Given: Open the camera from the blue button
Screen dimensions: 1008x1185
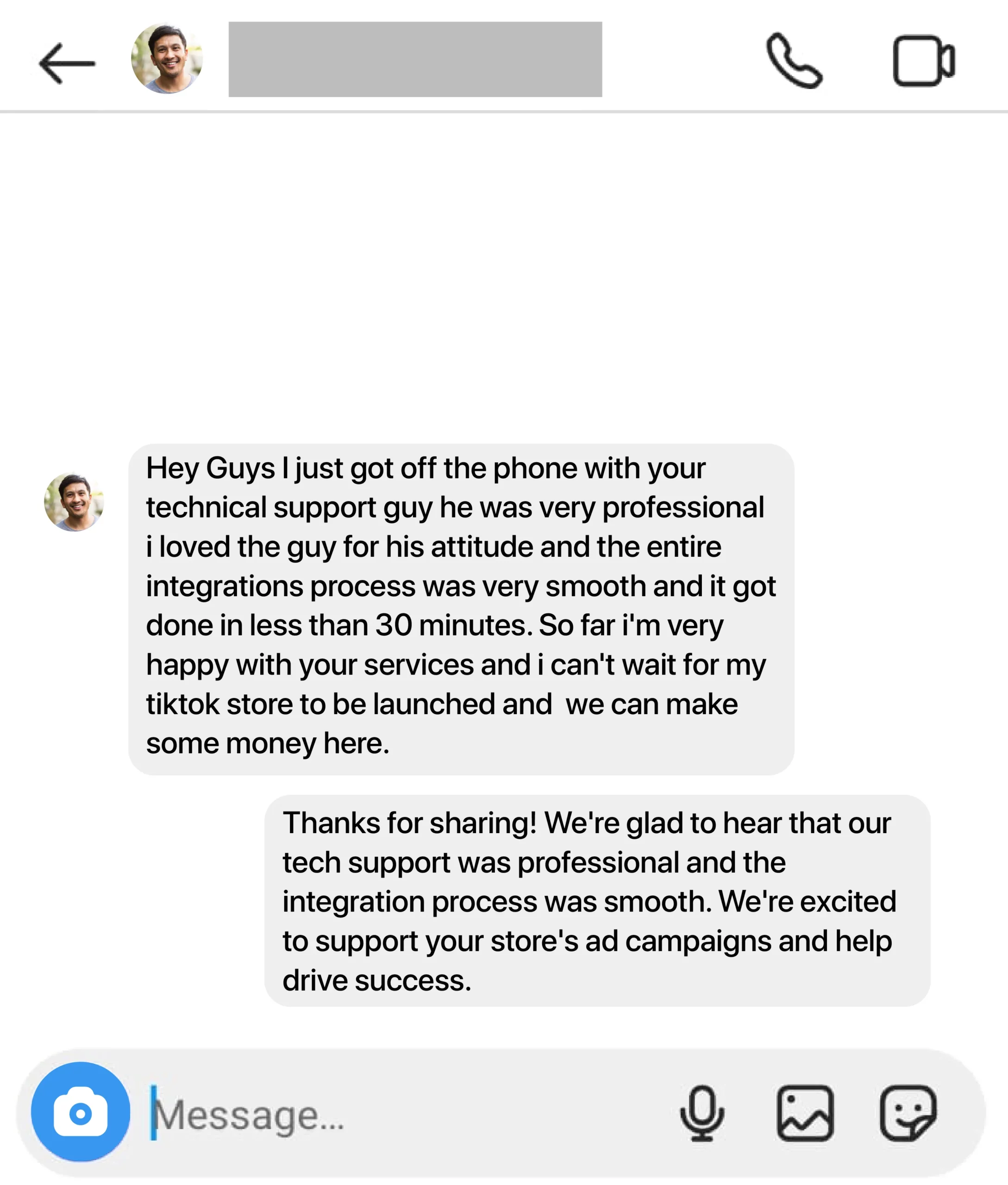Looking at the screenshot, I should coord(81,1111).
